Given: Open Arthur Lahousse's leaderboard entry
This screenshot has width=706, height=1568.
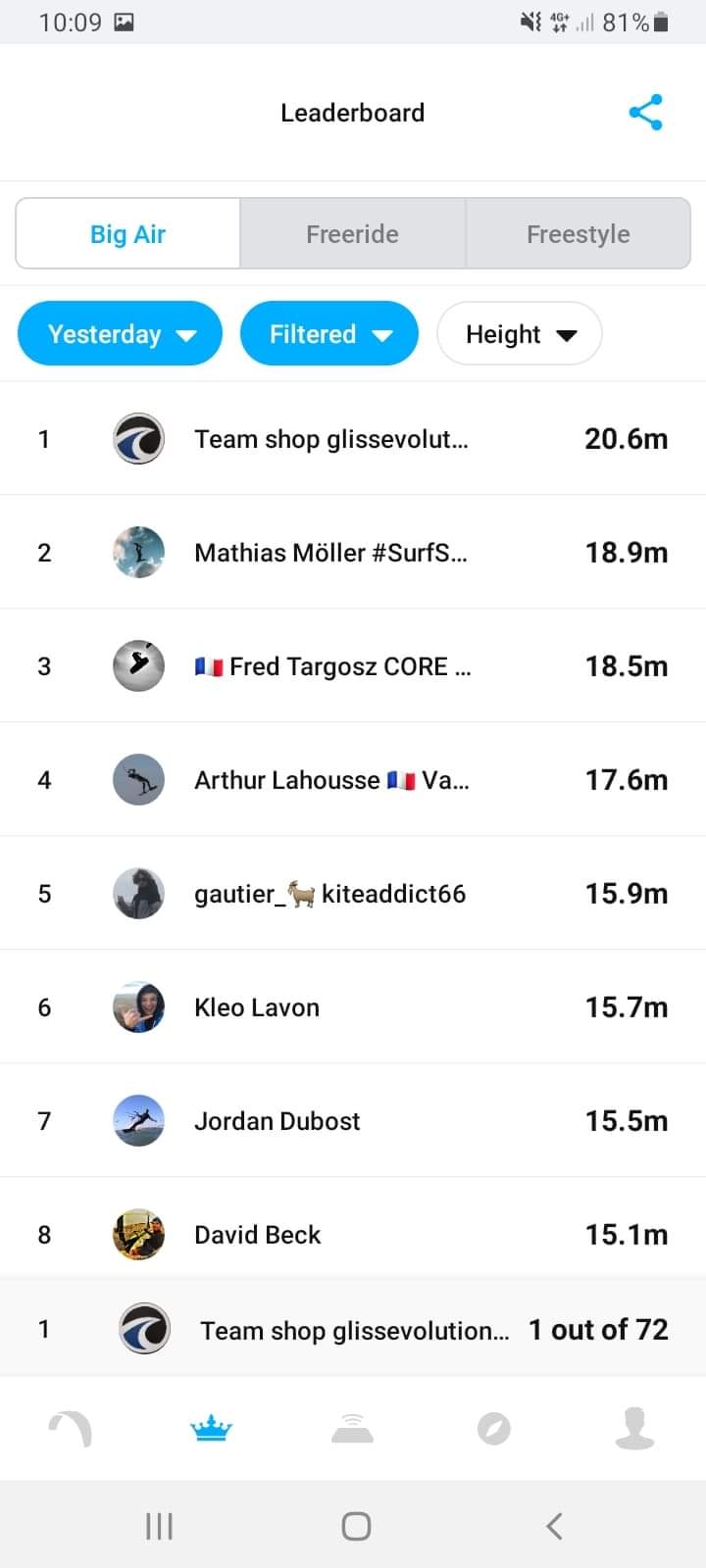Looking at the screenshot, I should (353, 780).
